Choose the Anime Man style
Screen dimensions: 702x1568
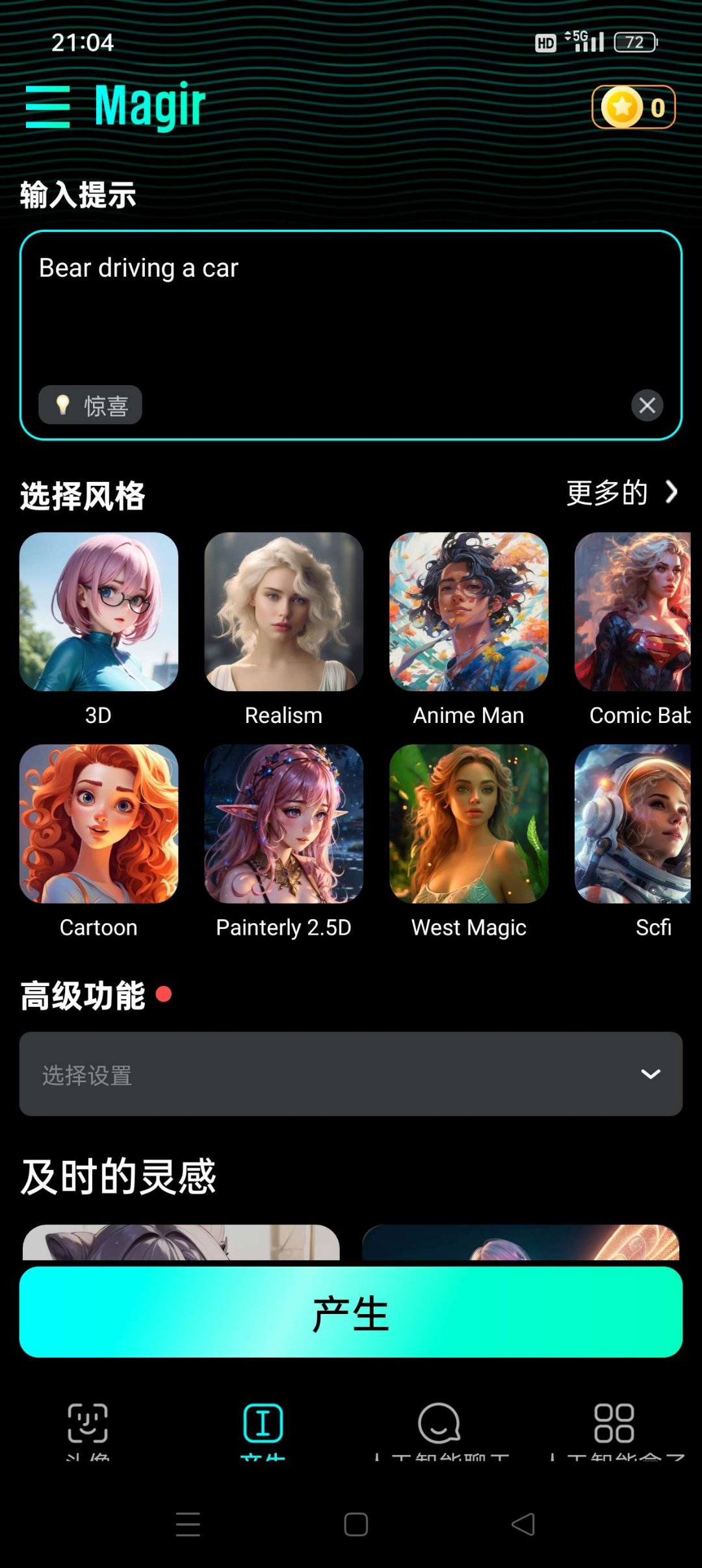coord(469,612)
